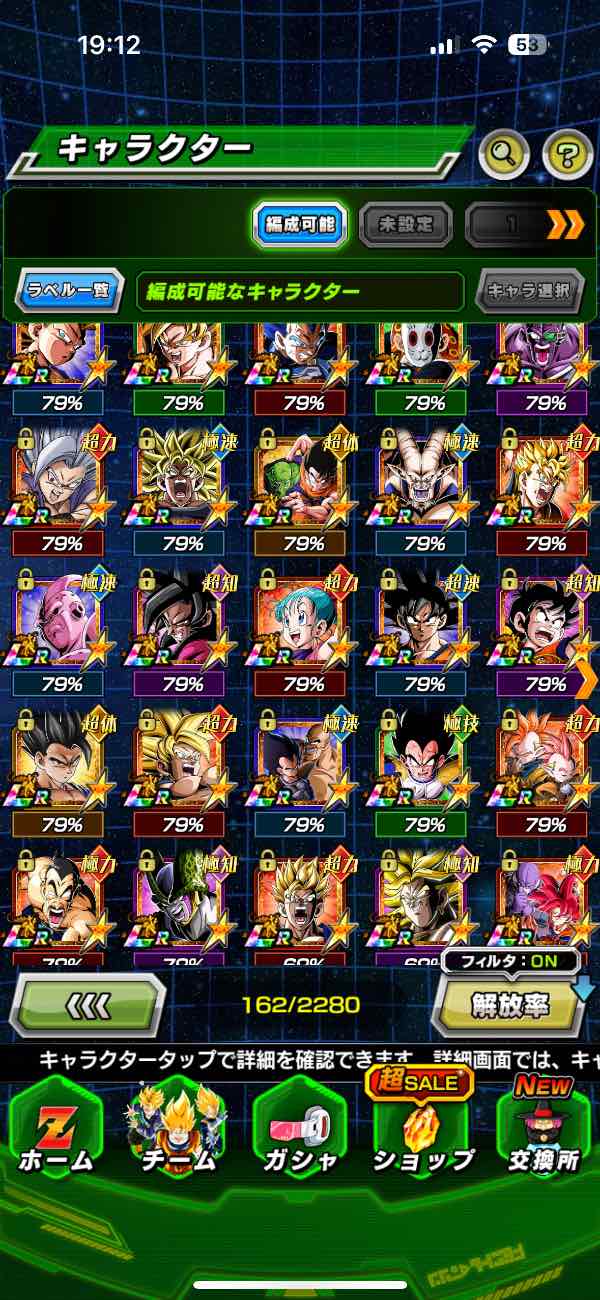Open the ラベル一覧 label list
The height and width of the screenshot is (1300, 600).
pos(70,292)
